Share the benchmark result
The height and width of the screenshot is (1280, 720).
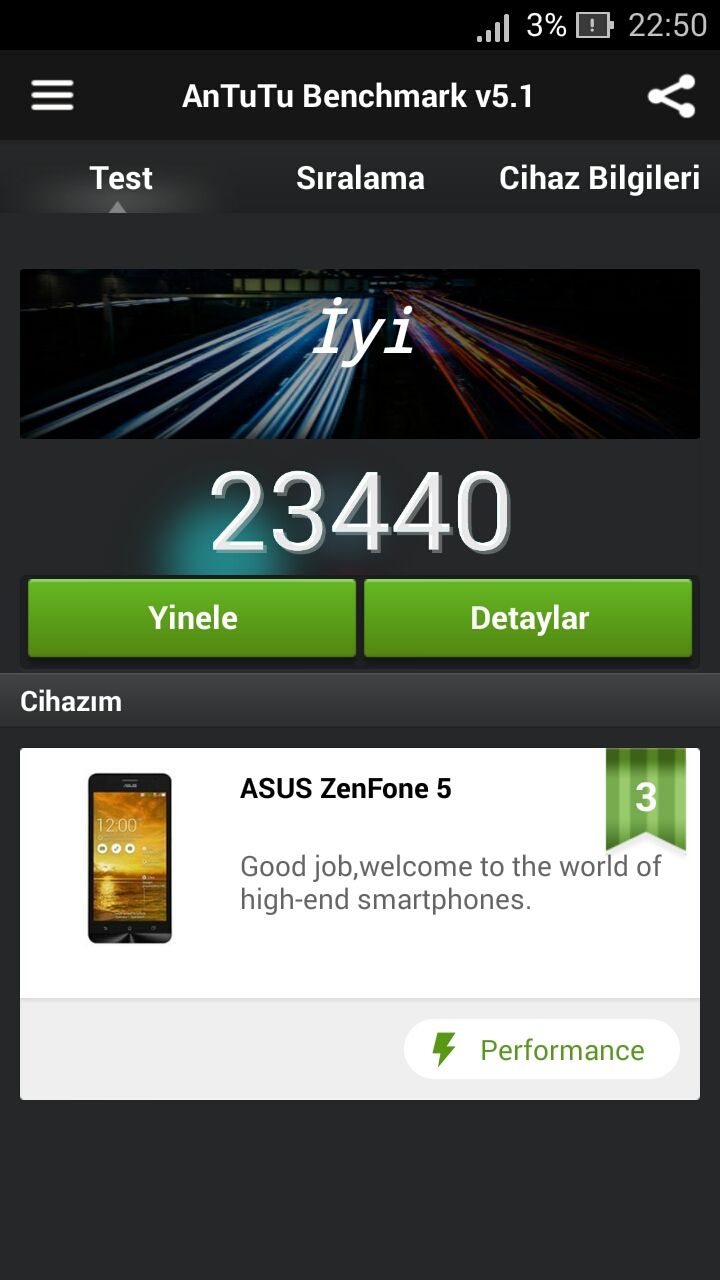click(671, 97)
